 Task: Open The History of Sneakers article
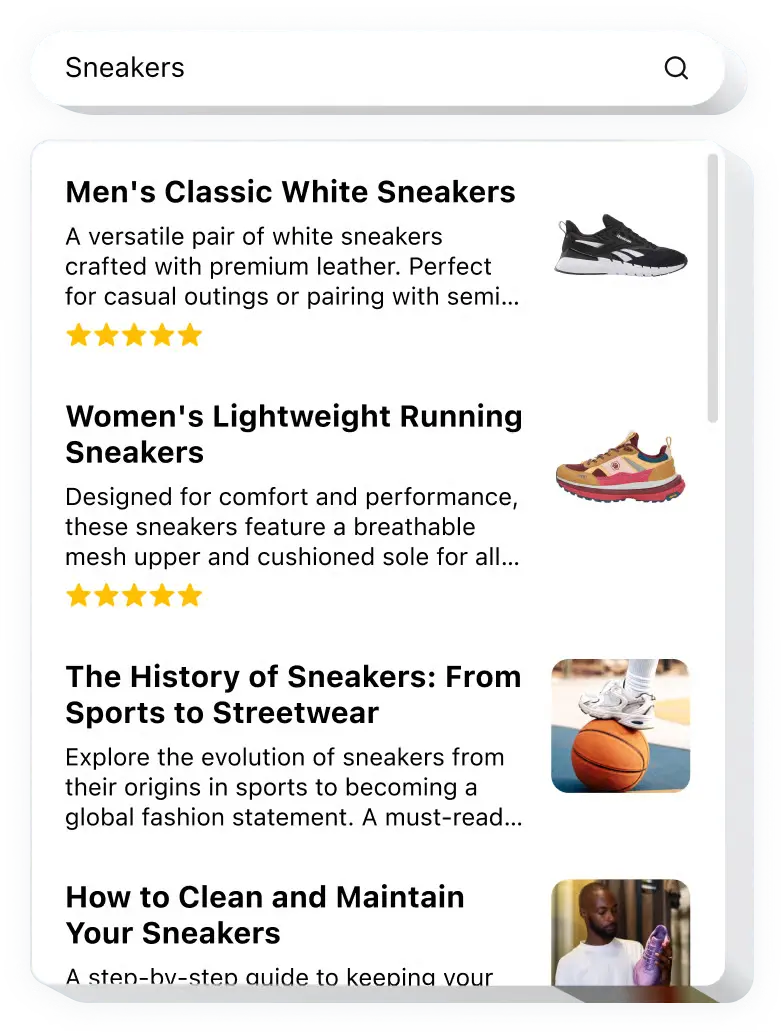[x=293, y=694]
